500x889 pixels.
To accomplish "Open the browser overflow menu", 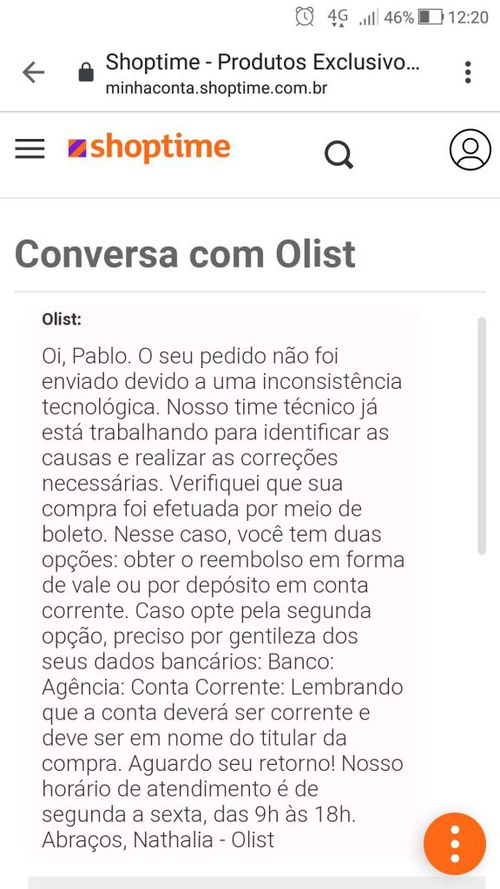I will coord(468,72).
